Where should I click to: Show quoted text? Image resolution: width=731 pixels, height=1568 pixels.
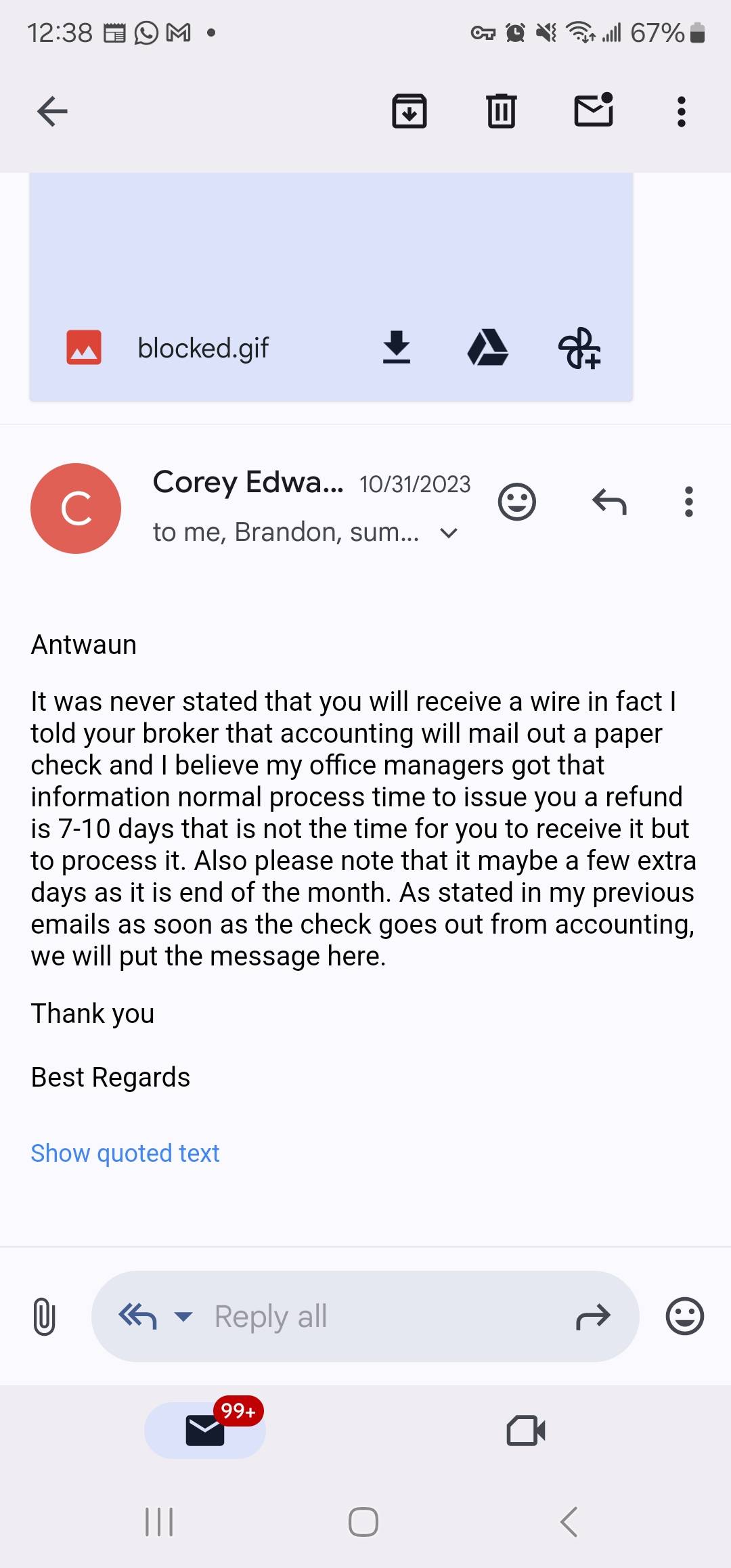click(x=125, y=1153)
